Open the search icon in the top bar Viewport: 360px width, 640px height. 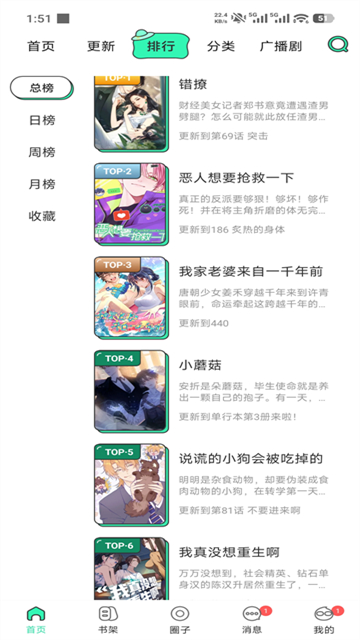coord(338,44)
